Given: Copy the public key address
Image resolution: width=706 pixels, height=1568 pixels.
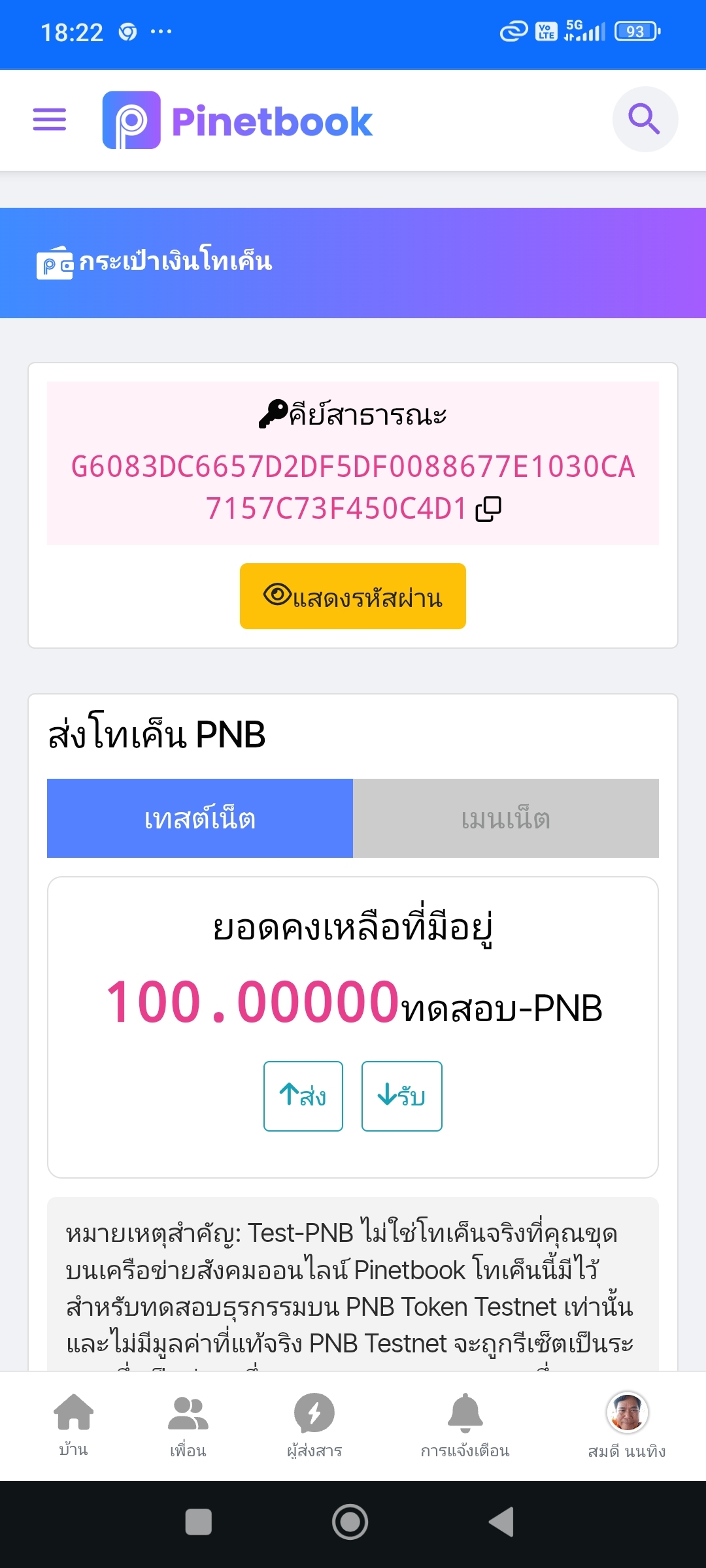Looking at the screenshot, I should tap(488, 509).
